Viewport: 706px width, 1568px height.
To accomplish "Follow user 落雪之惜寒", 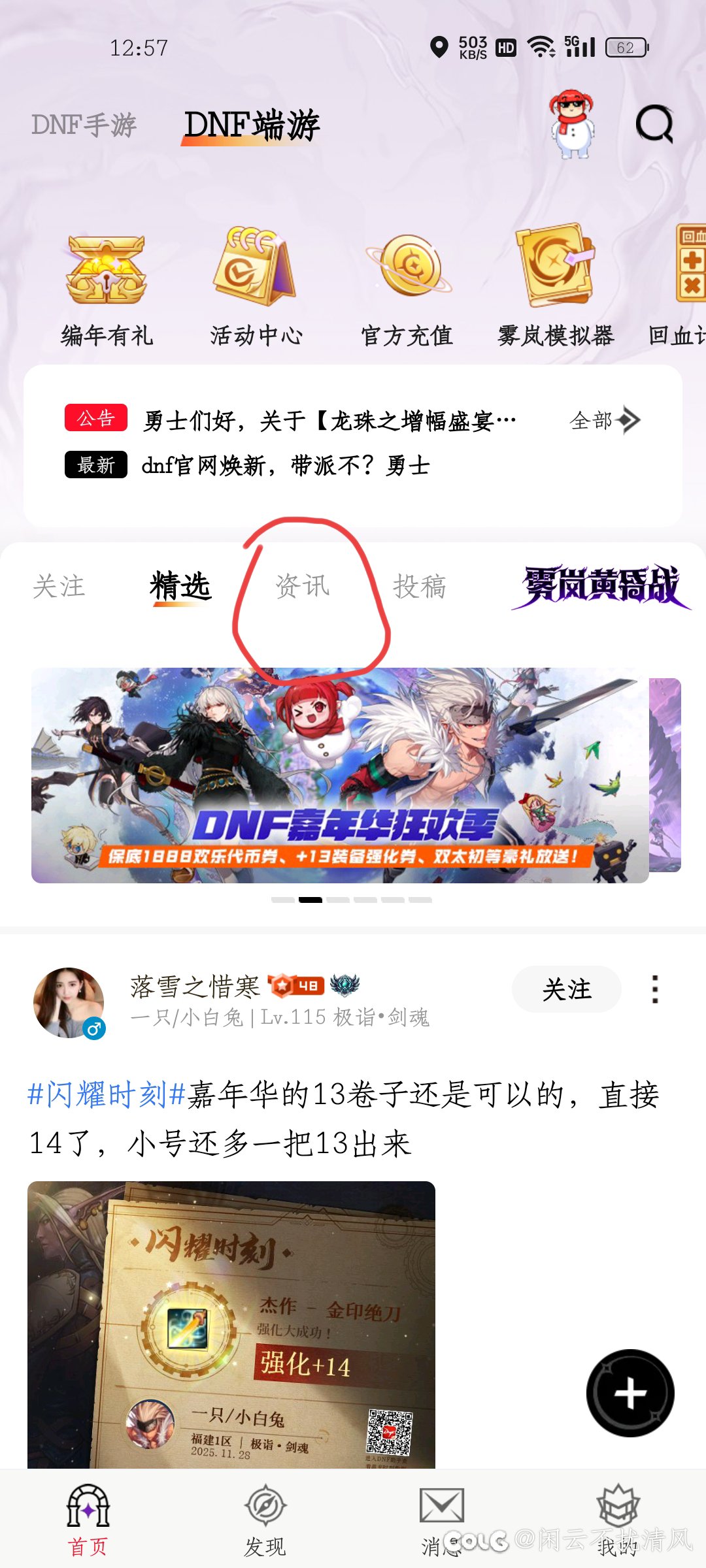I will coord(566,989).
